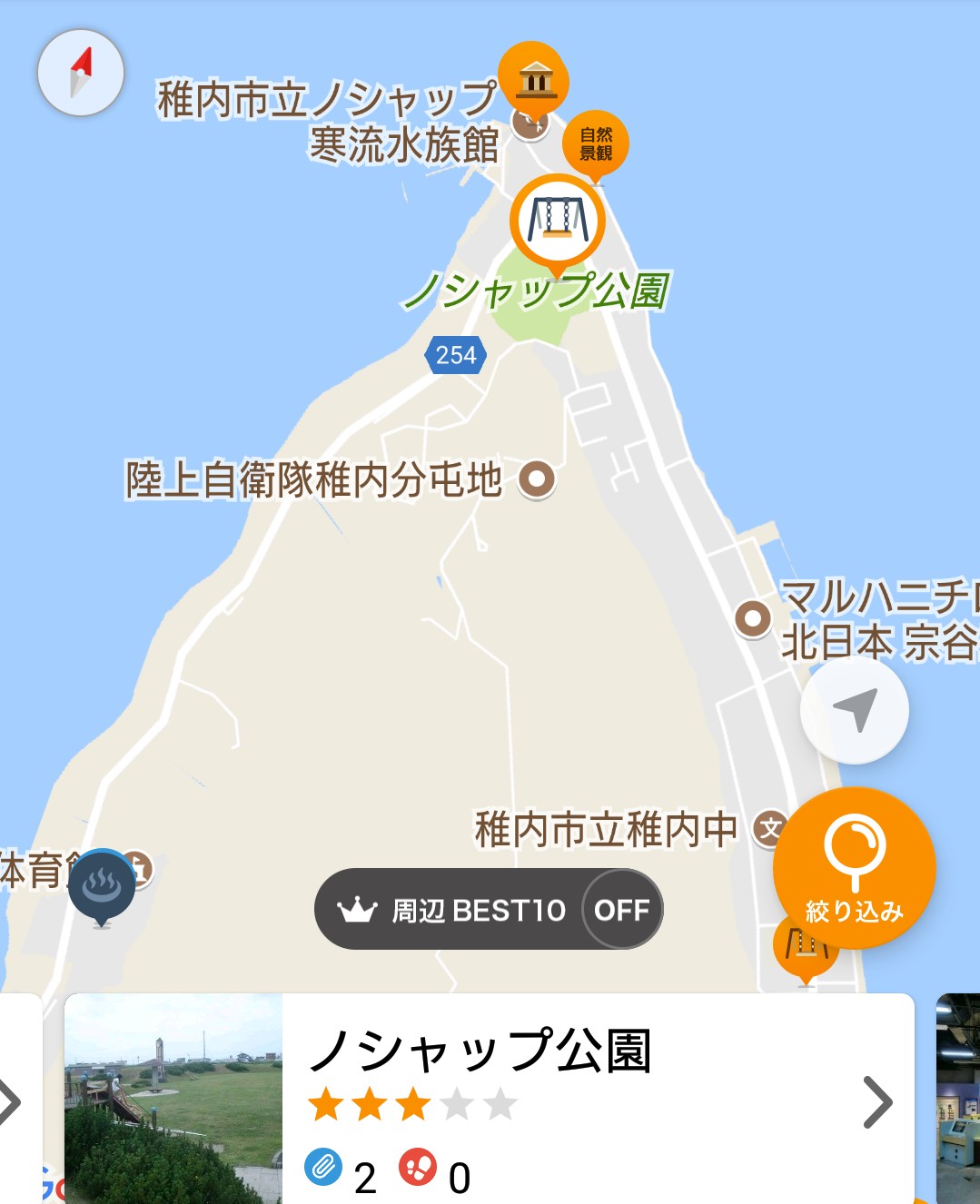Select the 自然景観 map pin
This screenshot has width=980, height=1204.
click(x=596, y=144)
